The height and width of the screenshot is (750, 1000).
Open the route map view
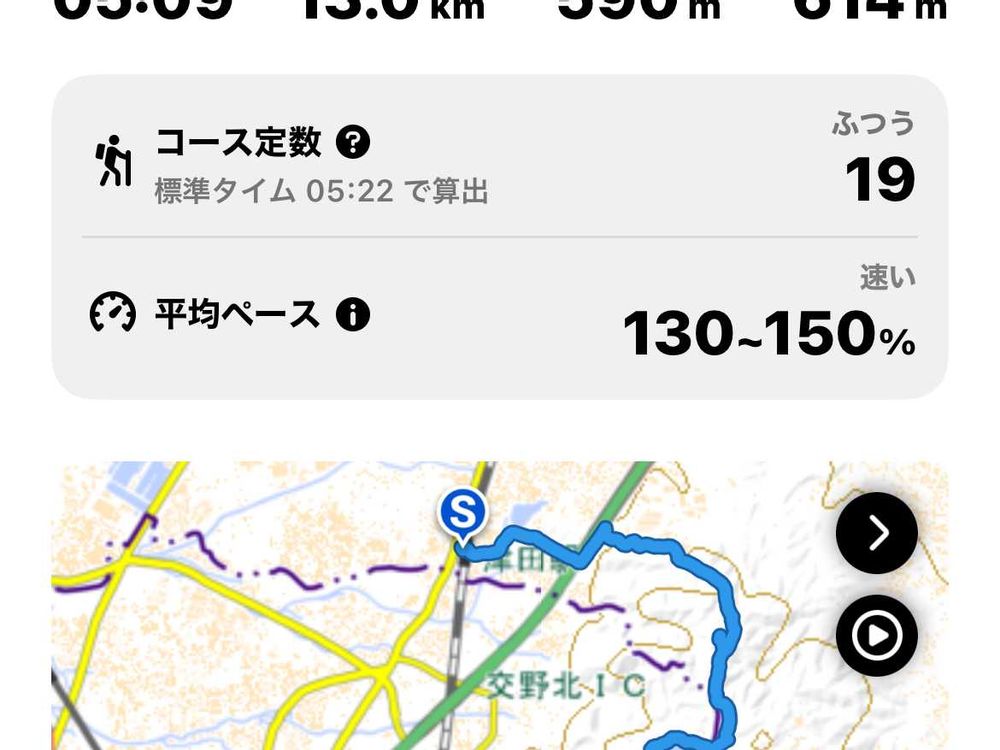pos(499,605)
